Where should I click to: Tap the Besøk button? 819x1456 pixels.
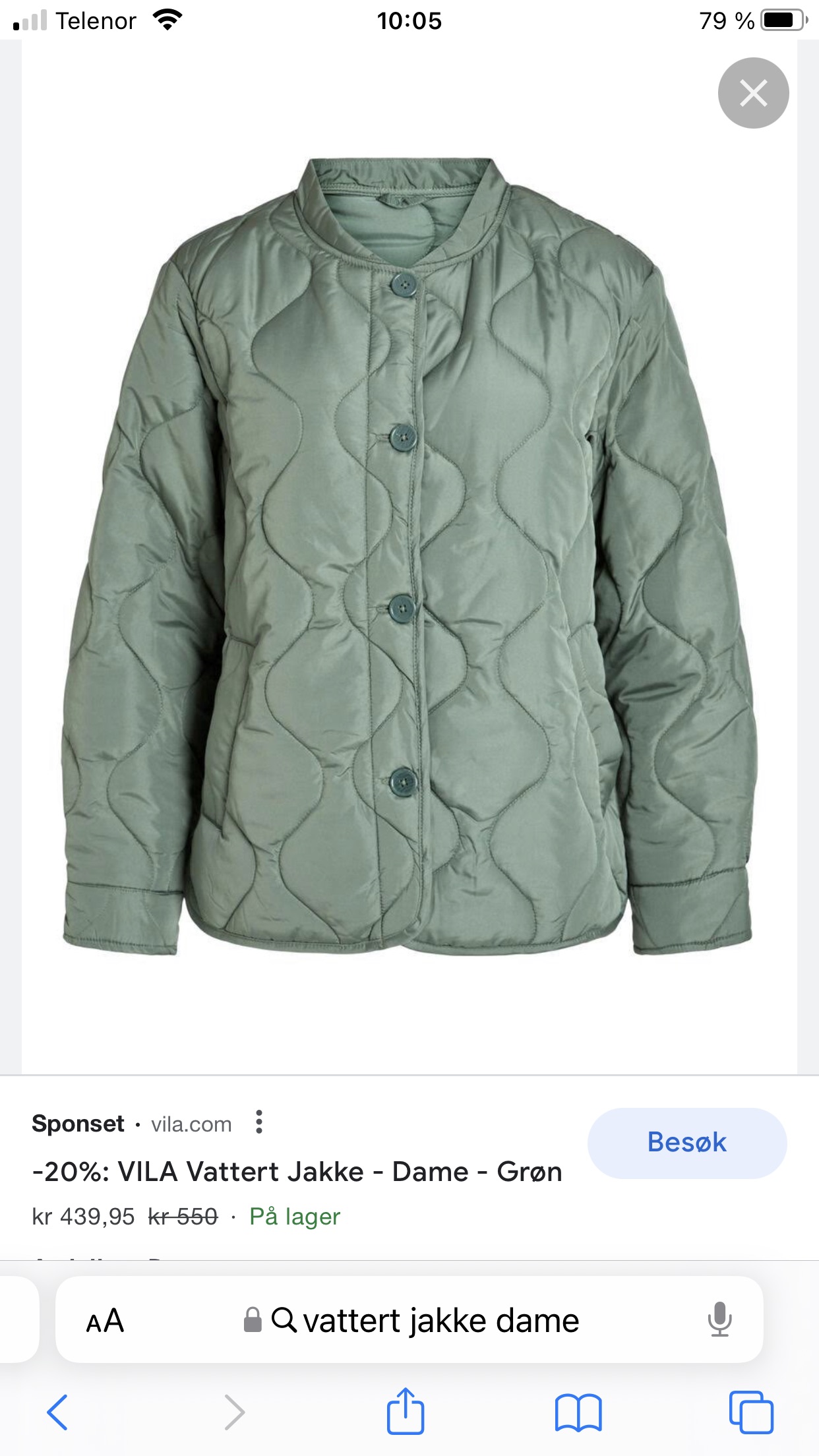point(687,1143)
